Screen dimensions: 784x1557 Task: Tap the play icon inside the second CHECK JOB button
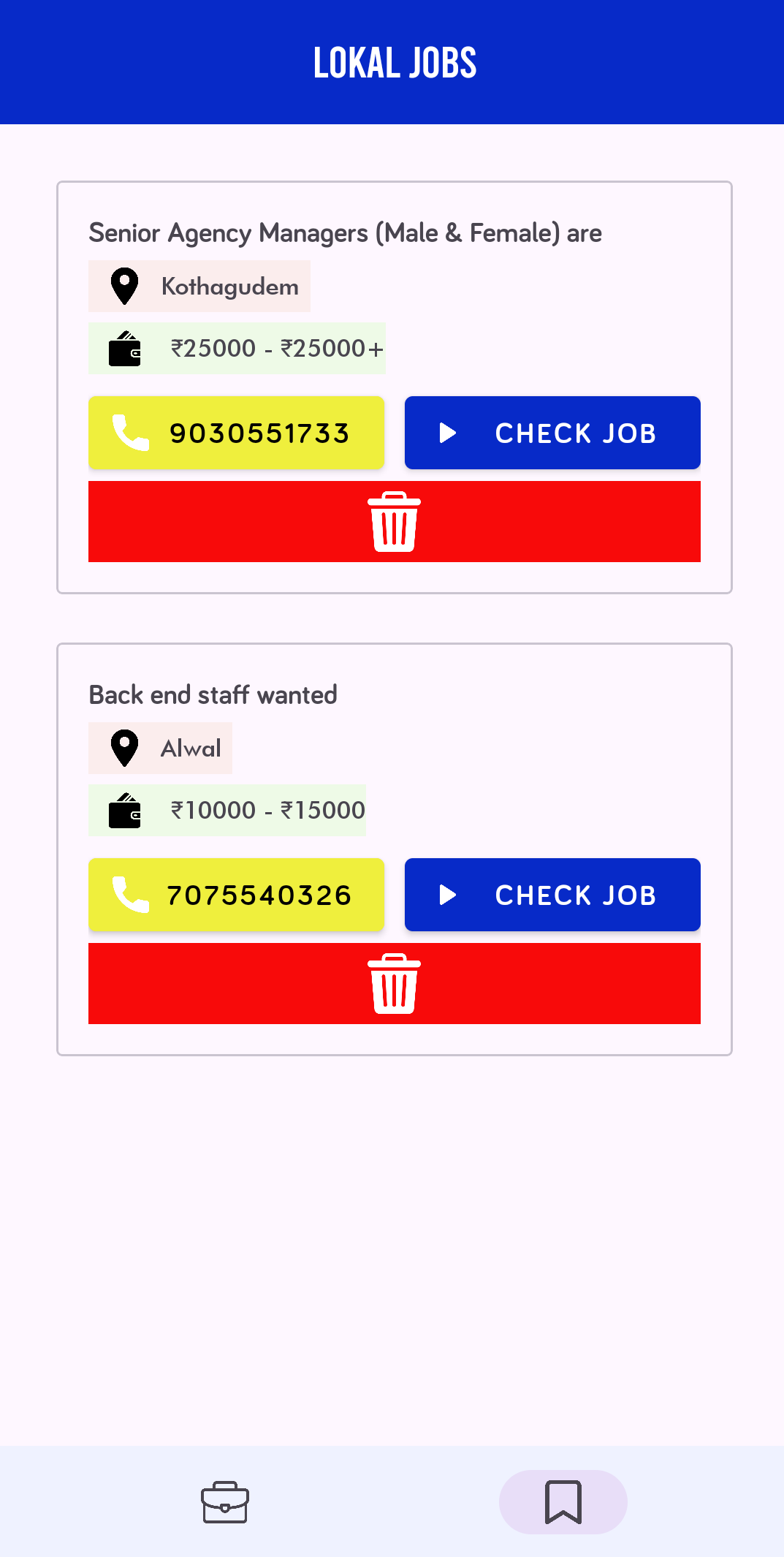coord(448,895)
